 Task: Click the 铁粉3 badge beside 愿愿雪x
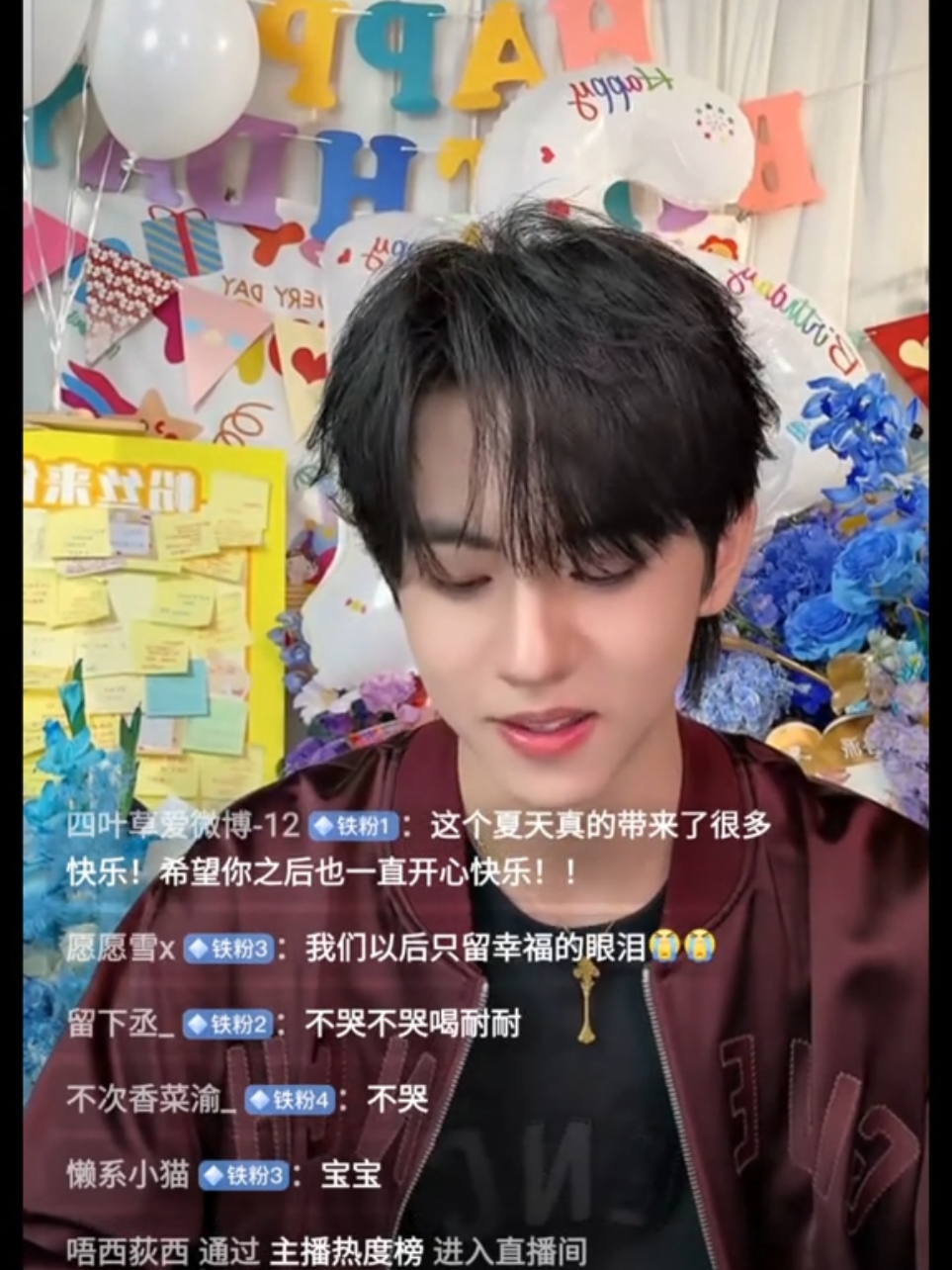click(x=227, y=949)
